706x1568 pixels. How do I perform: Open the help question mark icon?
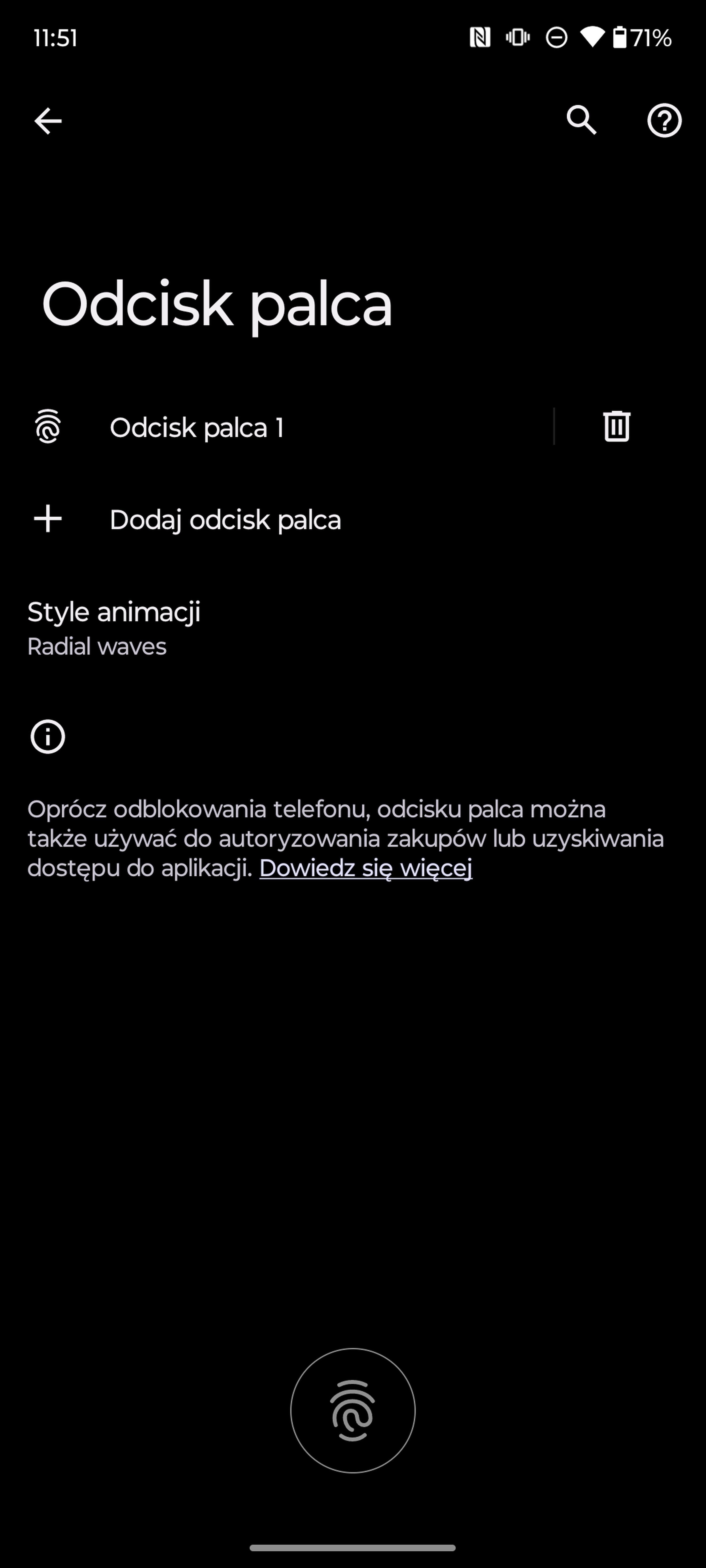664,120
